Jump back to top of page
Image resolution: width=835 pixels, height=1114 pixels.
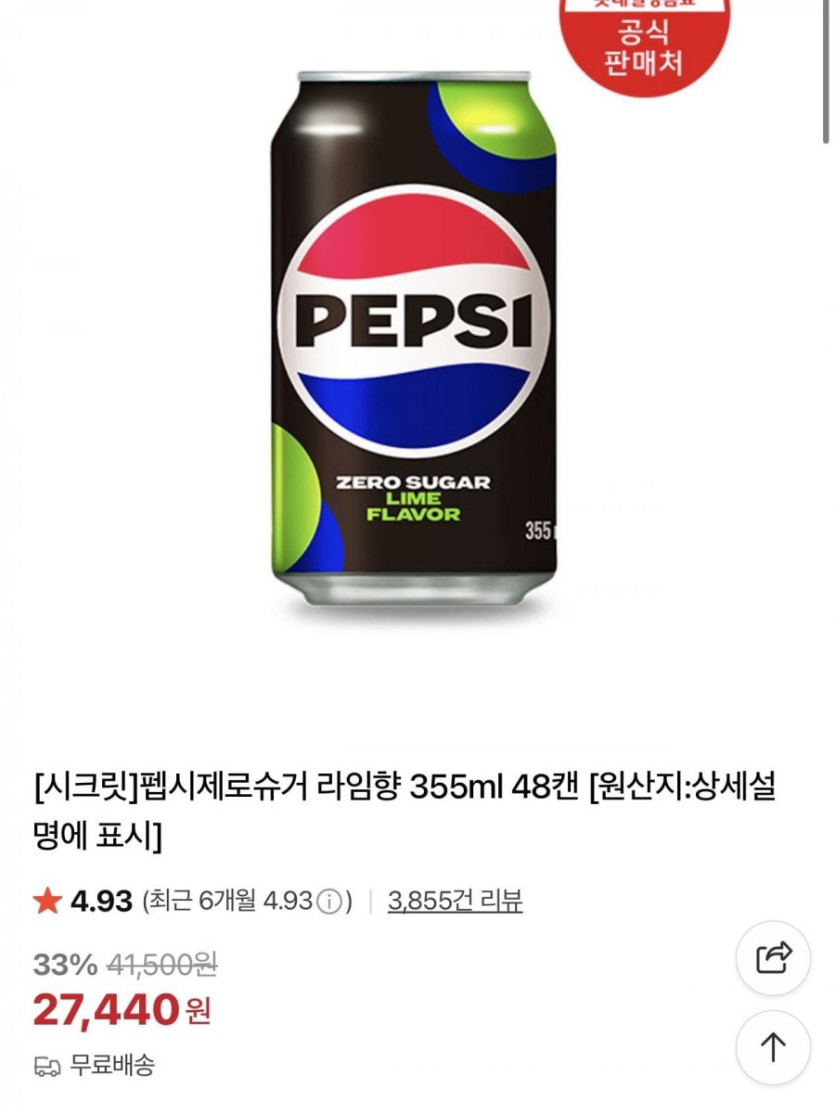point(773,1047)
